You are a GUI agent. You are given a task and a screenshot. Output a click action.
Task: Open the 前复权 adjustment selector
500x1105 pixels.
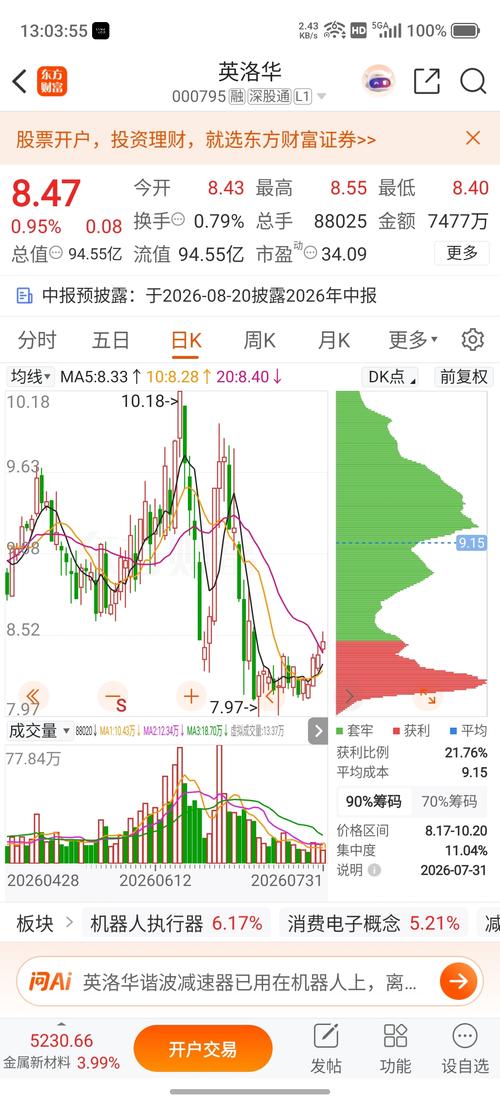click(x=463, y=377)
